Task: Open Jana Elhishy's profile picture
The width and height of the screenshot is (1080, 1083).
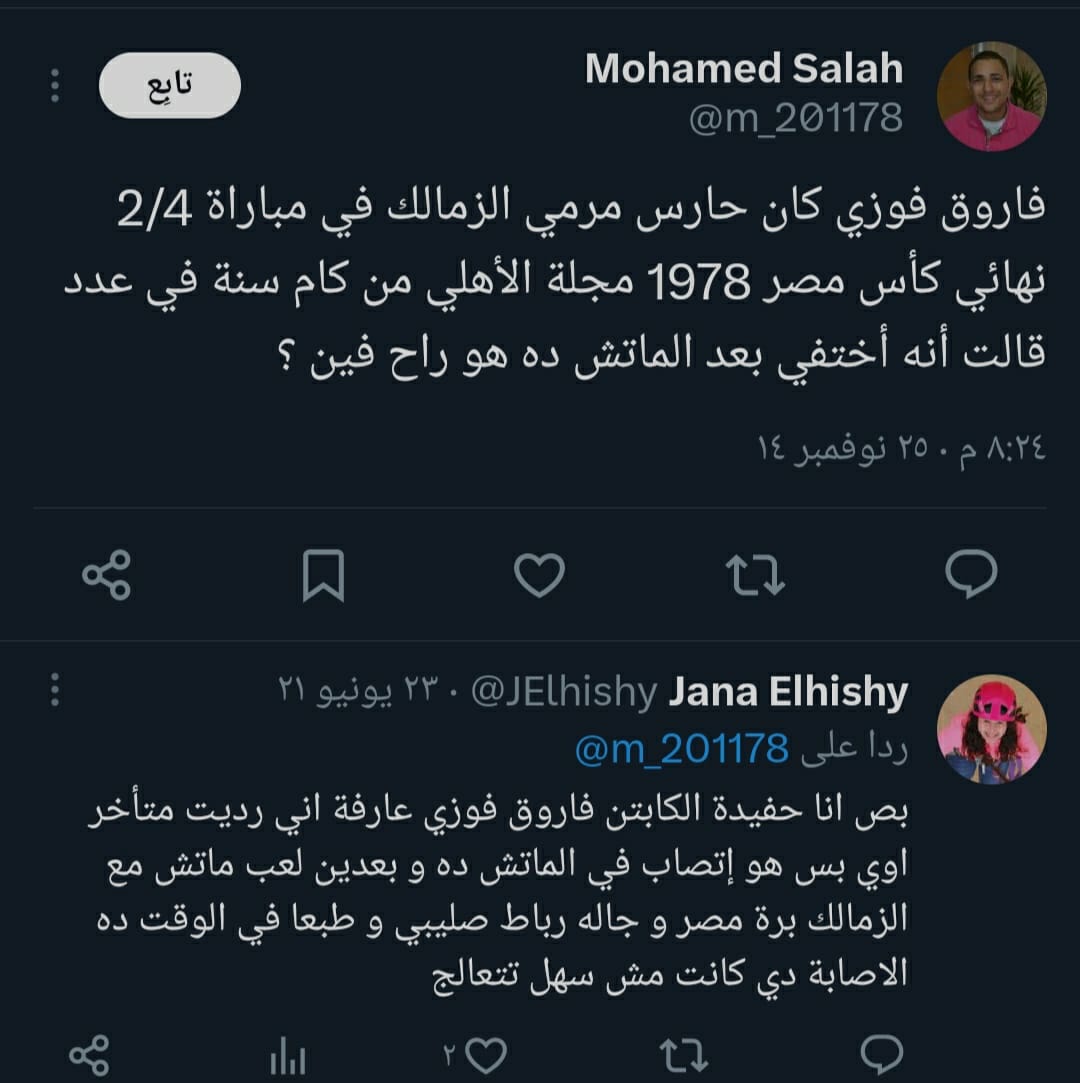Action: point(991,729)
